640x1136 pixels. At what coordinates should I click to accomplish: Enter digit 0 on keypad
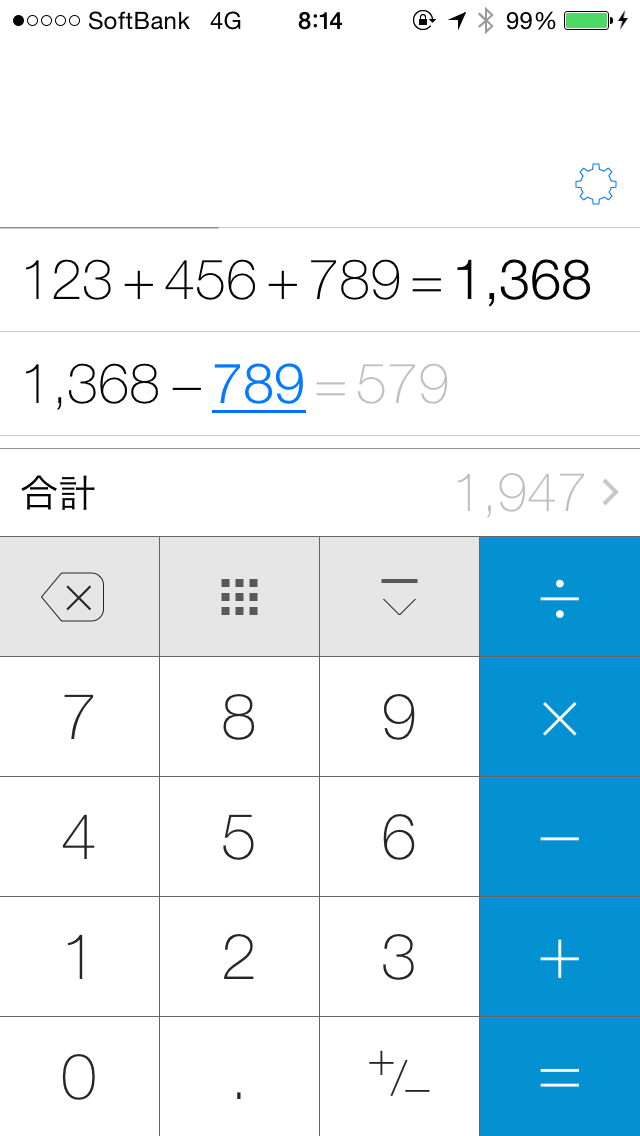79,1077
